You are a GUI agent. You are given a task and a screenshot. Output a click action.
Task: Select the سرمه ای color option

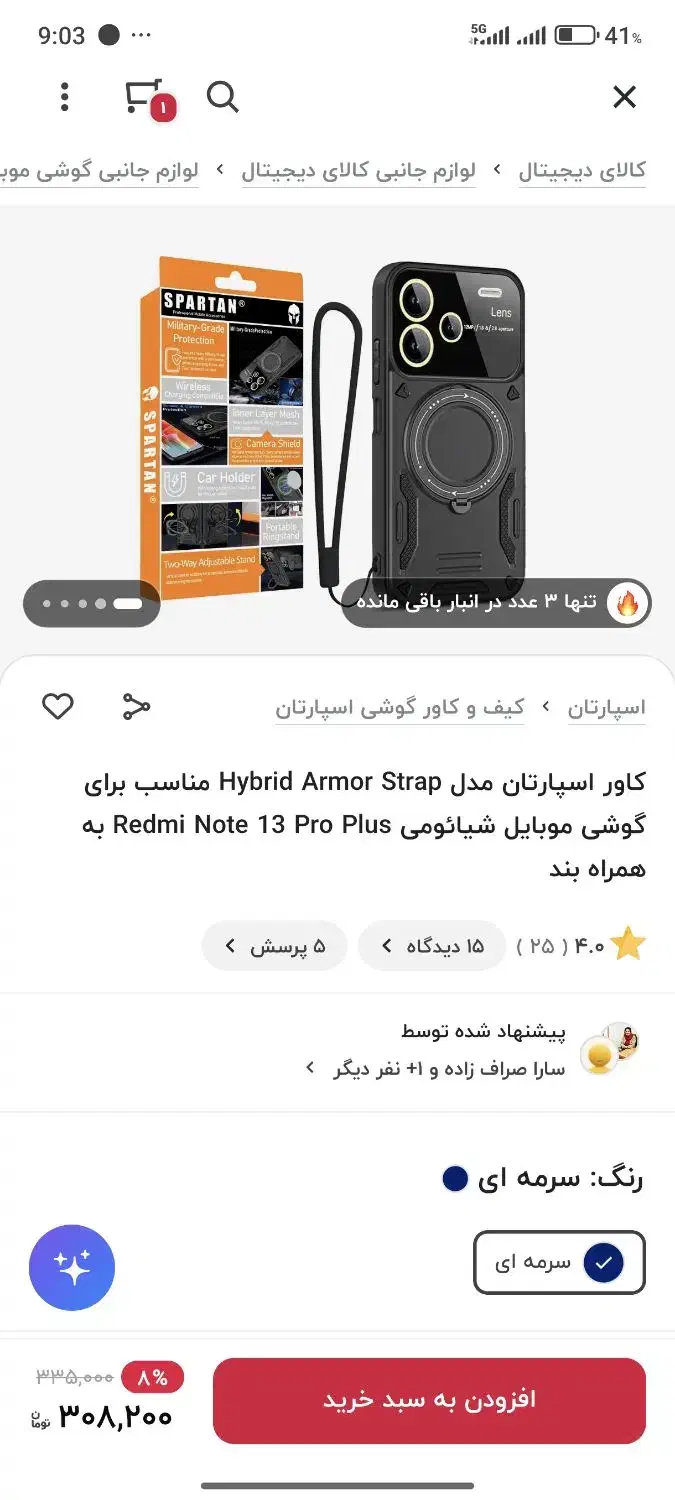559,1262
